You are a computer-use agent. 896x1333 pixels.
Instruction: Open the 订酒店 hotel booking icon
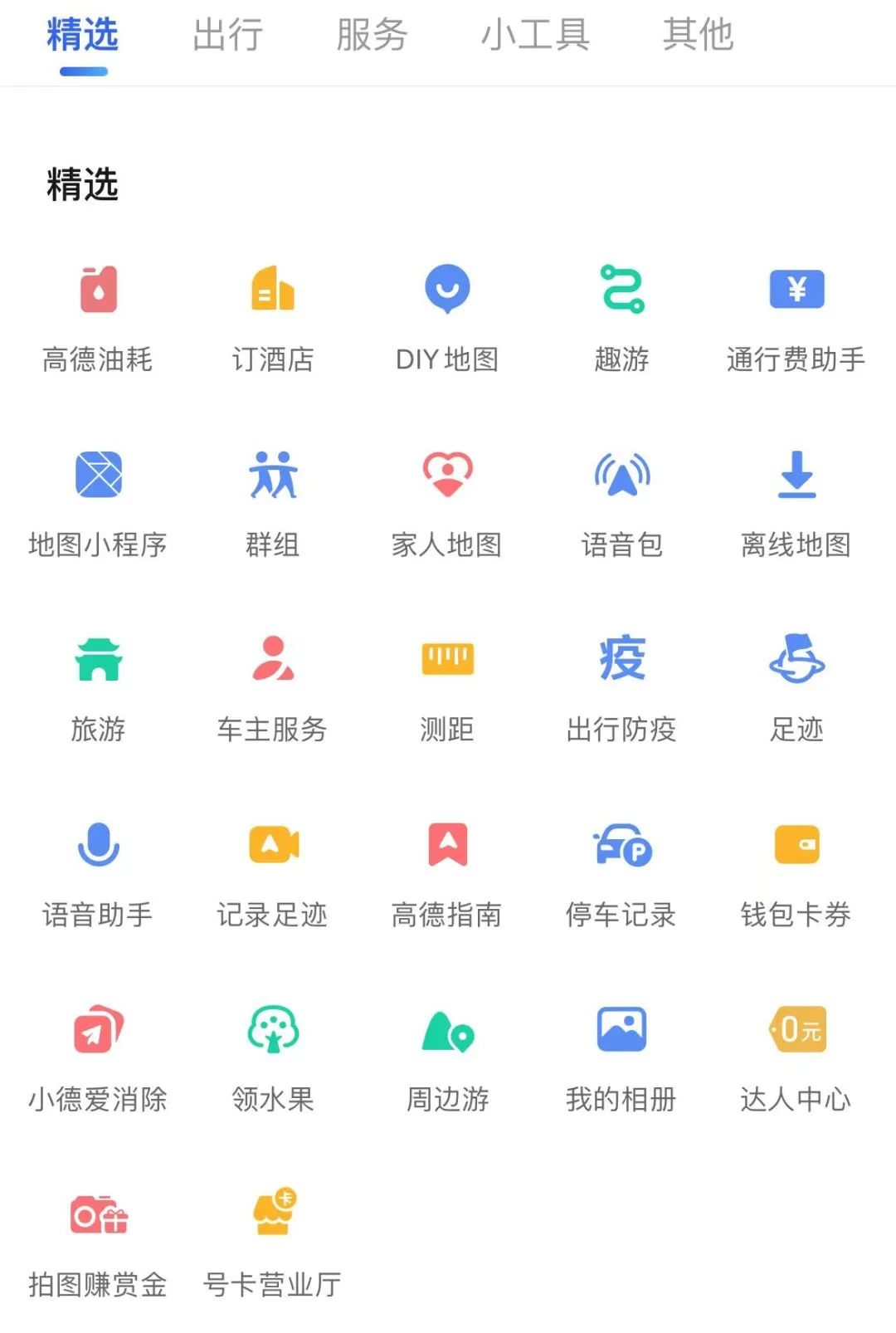tap(274, 291)
